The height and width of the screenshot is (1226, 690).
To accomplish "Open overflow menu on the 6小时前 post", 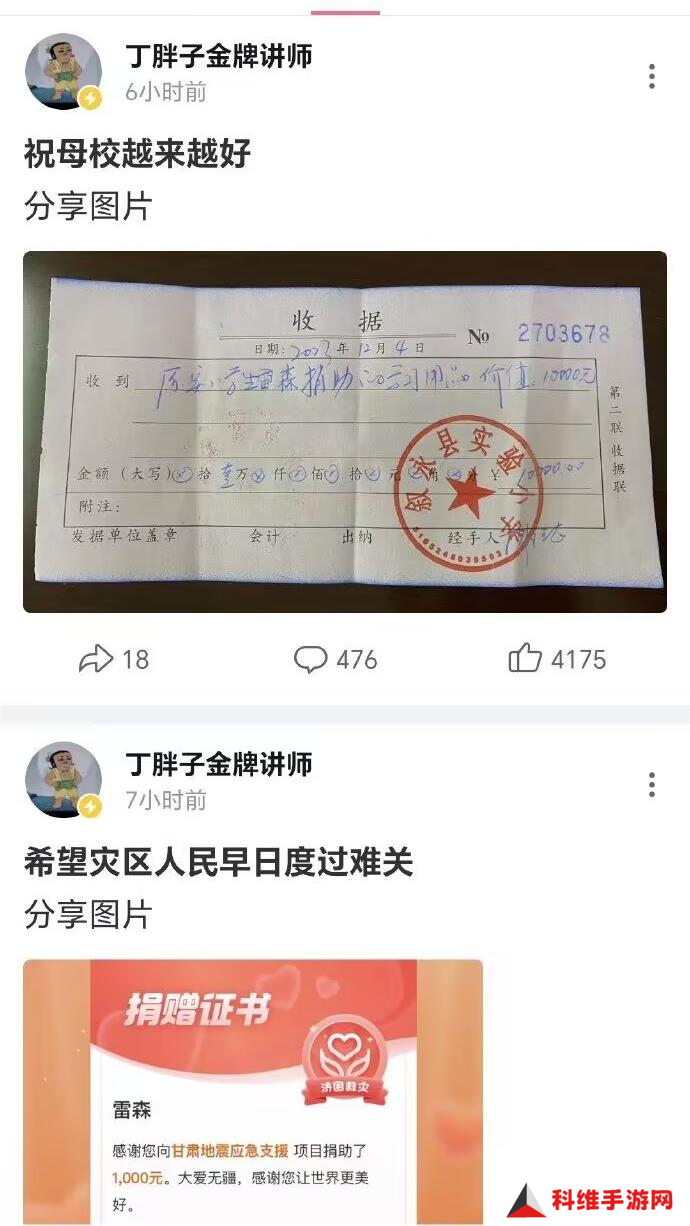I will pyautogui.click(x=651, y=76).
